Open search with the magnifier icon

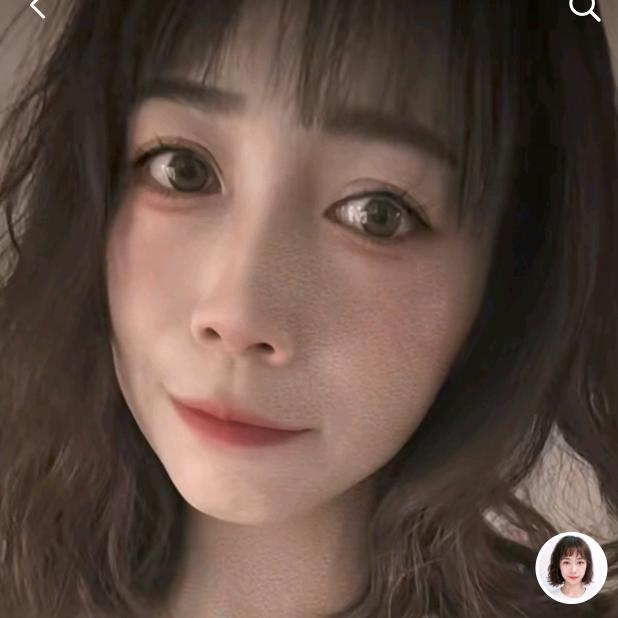pyautogui.click(x=584, y=9)
